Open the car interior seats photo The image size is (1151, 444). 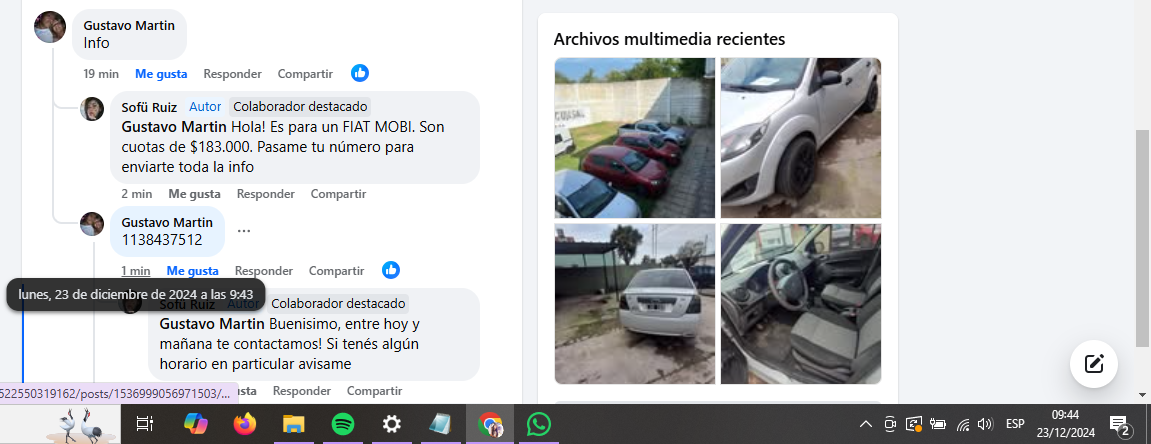click(800, 303)
